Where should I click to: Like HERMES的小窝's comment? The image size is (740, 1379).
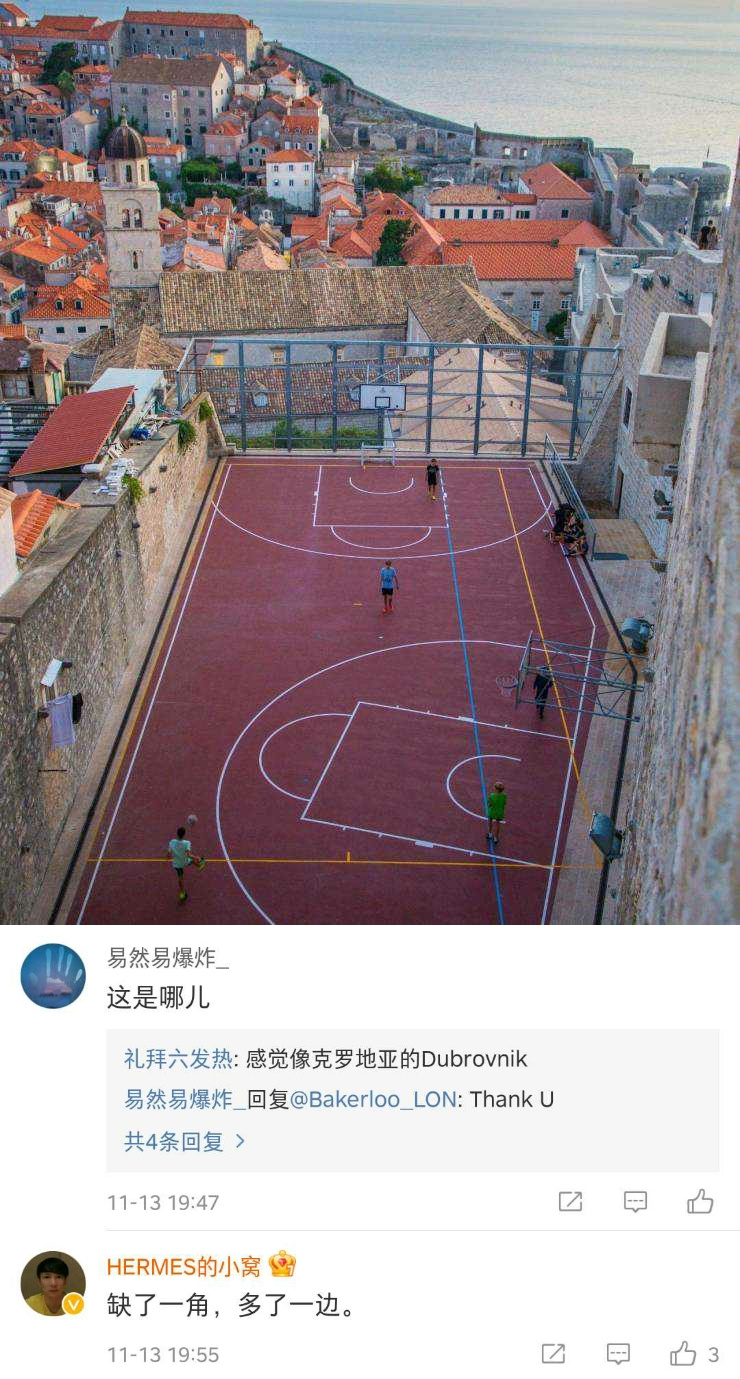click(x=684, y=1354)
